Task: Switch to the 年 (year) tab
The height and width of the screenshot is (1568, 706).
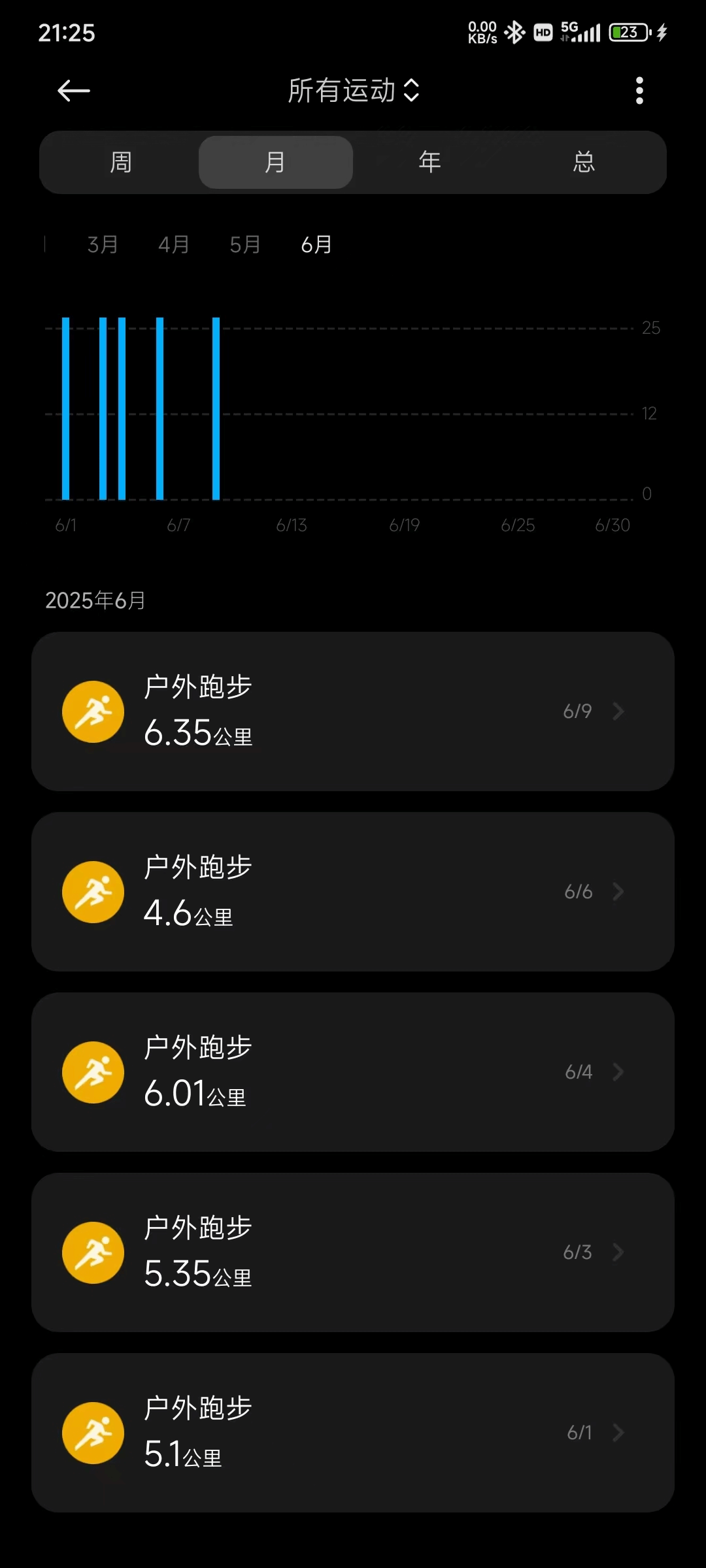Action: point(429,162)
